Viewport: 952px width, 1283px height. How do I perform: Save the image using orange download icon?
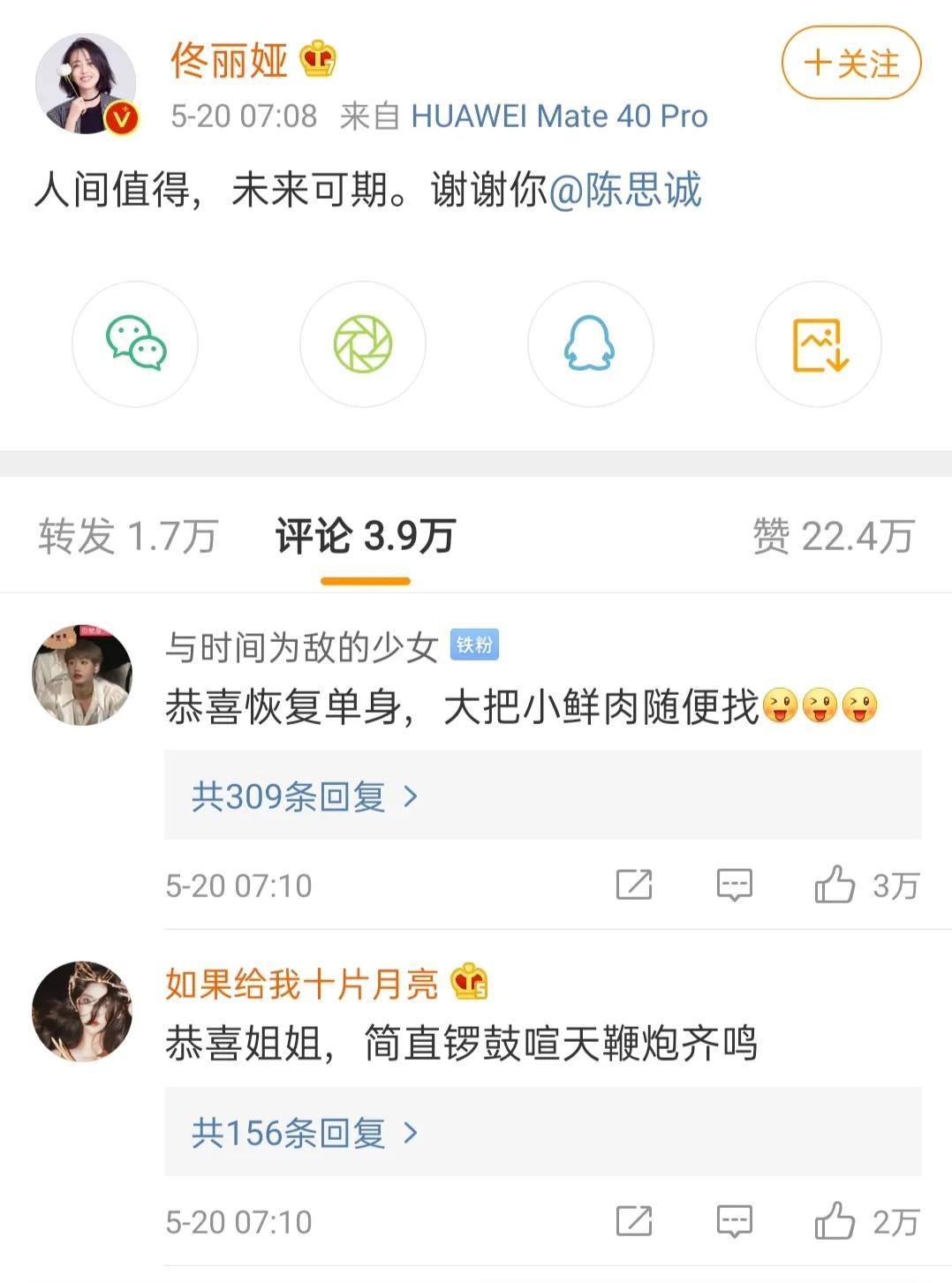(819, 346)
